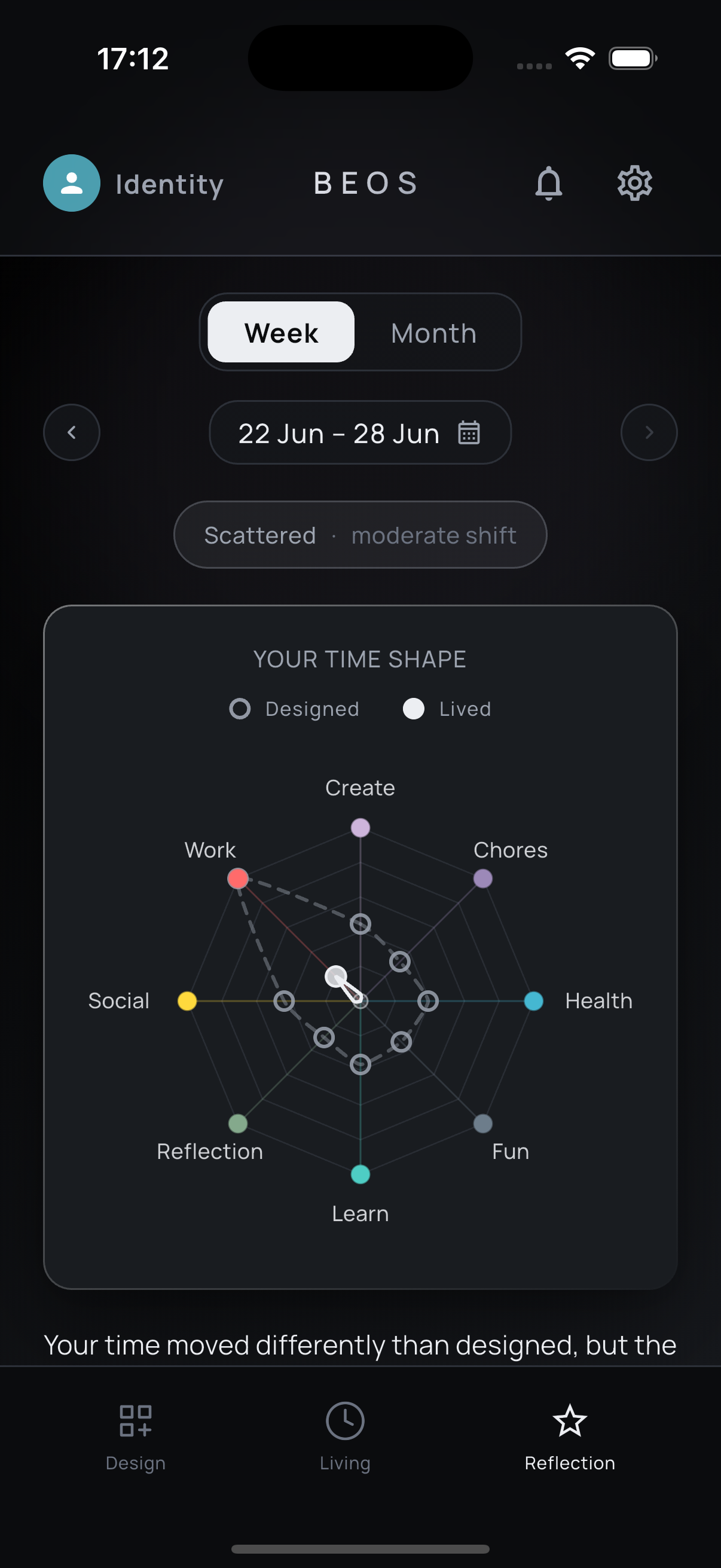Screen dimensions: 721x1568
Task: Open the 22 Jun – 28 Jun date picker
Action: (x=360, y=433)
